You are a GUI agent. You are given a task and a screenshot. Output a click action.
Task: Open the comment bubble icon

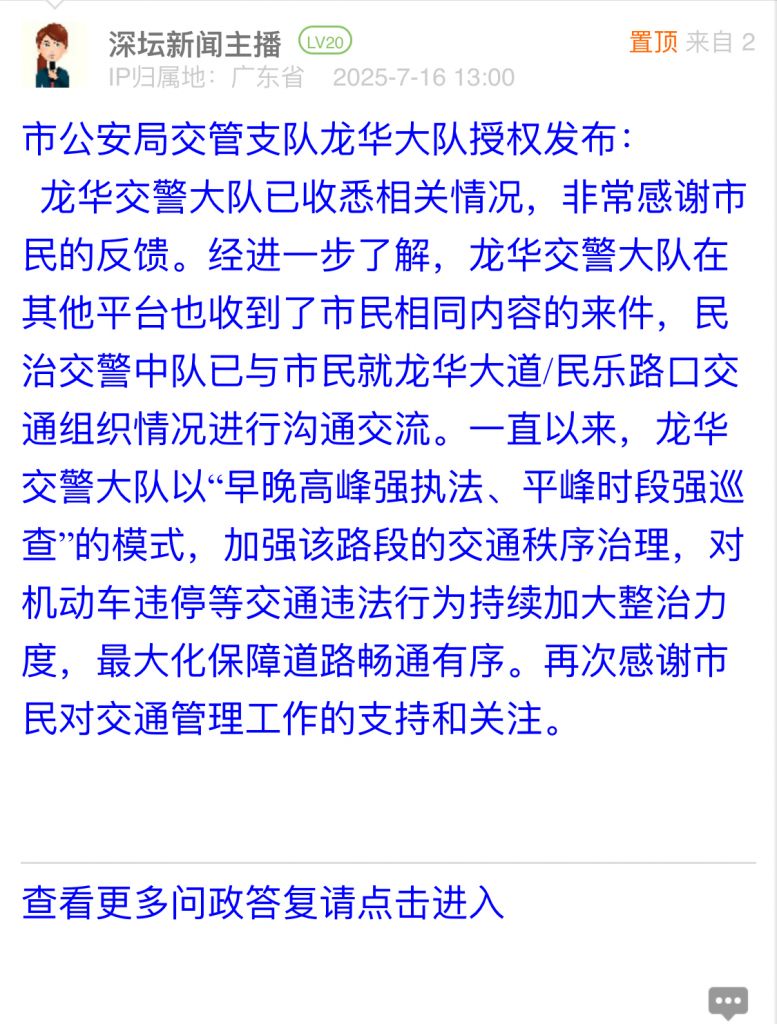pos(727,1001)
